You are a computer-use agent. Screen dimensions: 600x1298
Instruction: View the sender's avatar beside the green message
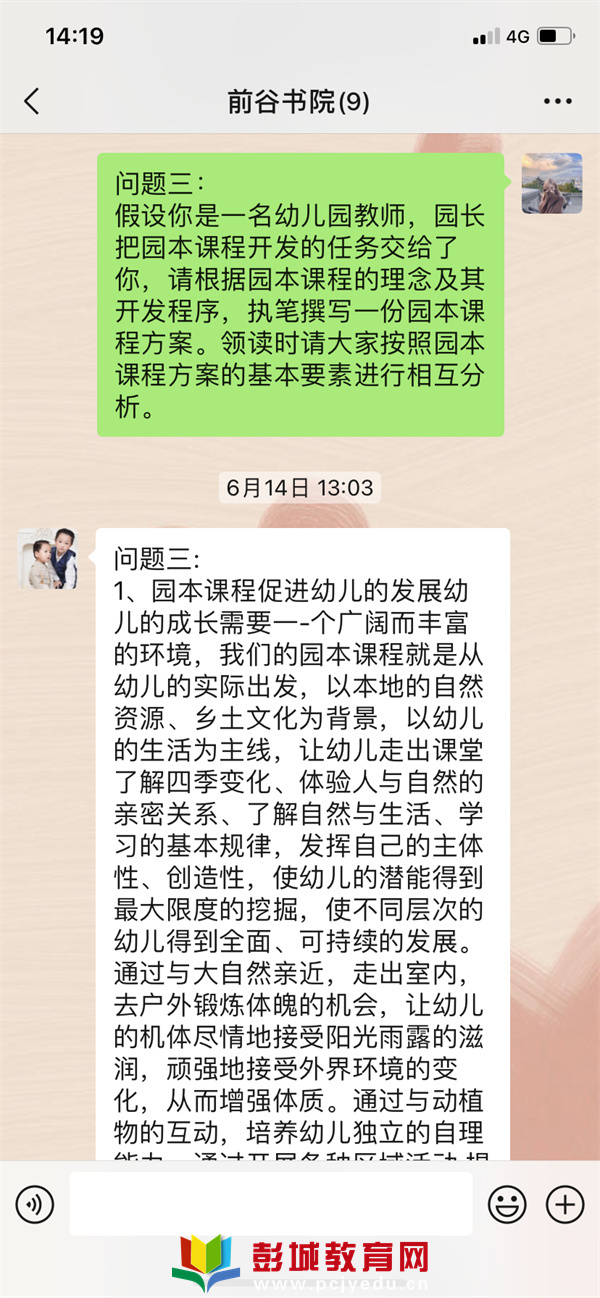tap(552, 183)
